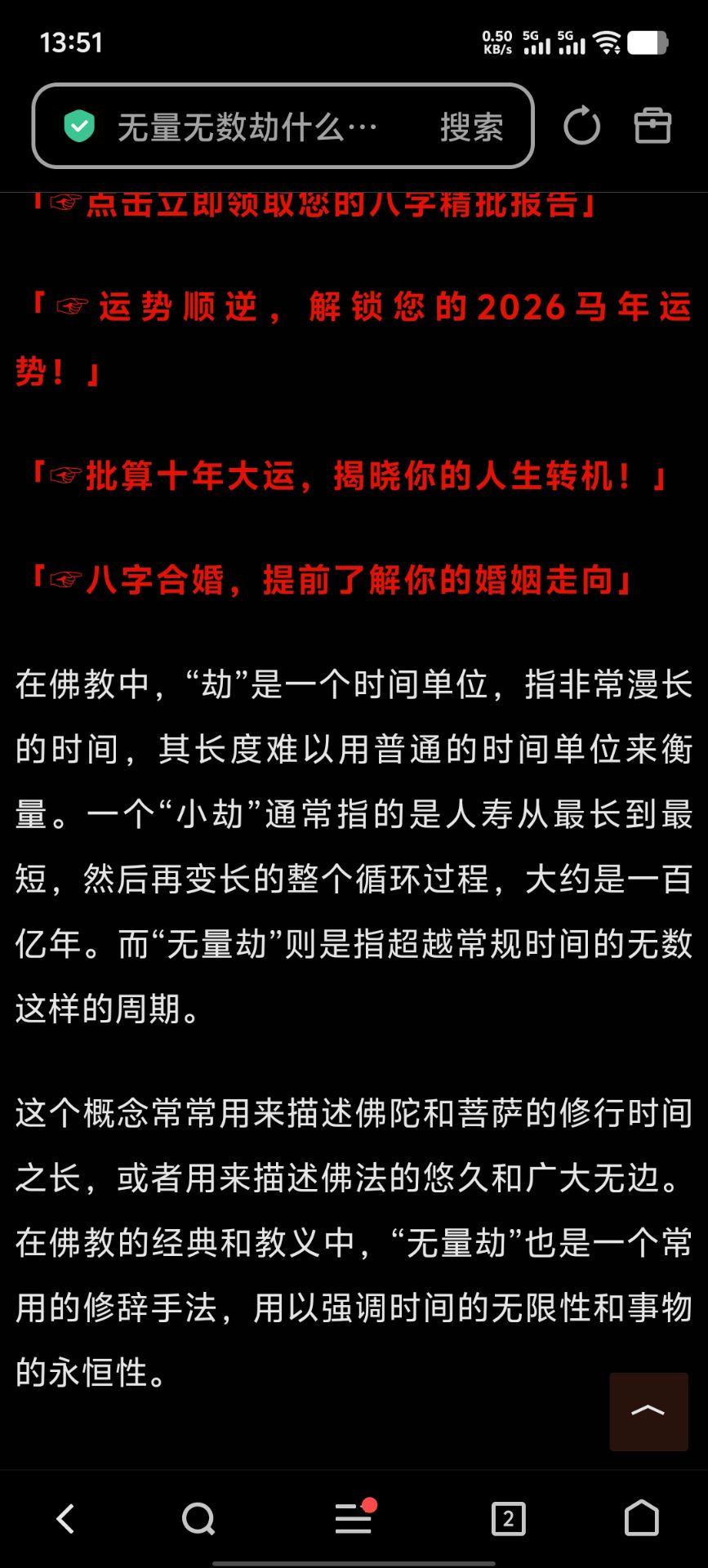Image resolution: width=708 pixels, height=1568 pixels.
Task: Open the 点击立即领取您的八字精批报告 link
Action: (x=327, y=205)
